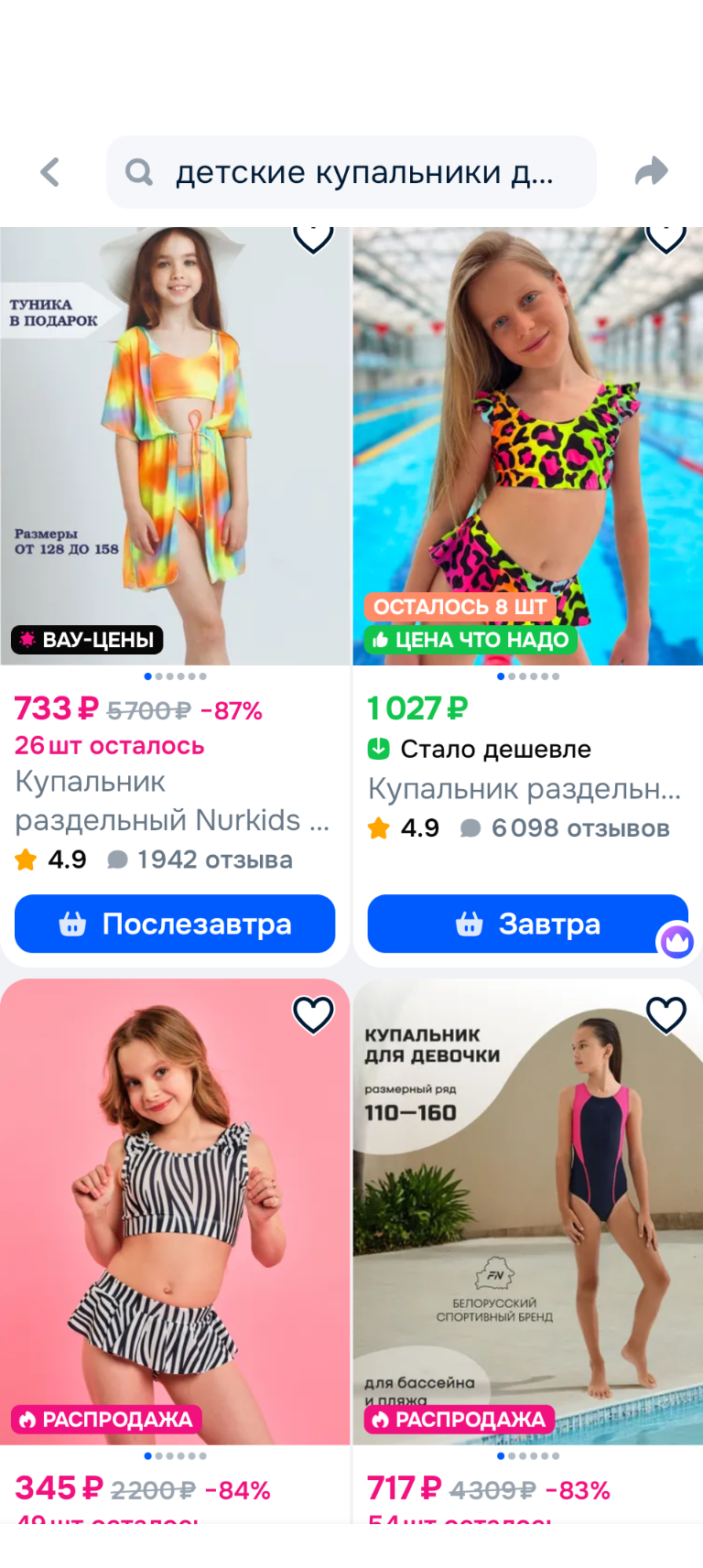Favorite the leopard print swimsuit
703x1568 pixels.
665,237
